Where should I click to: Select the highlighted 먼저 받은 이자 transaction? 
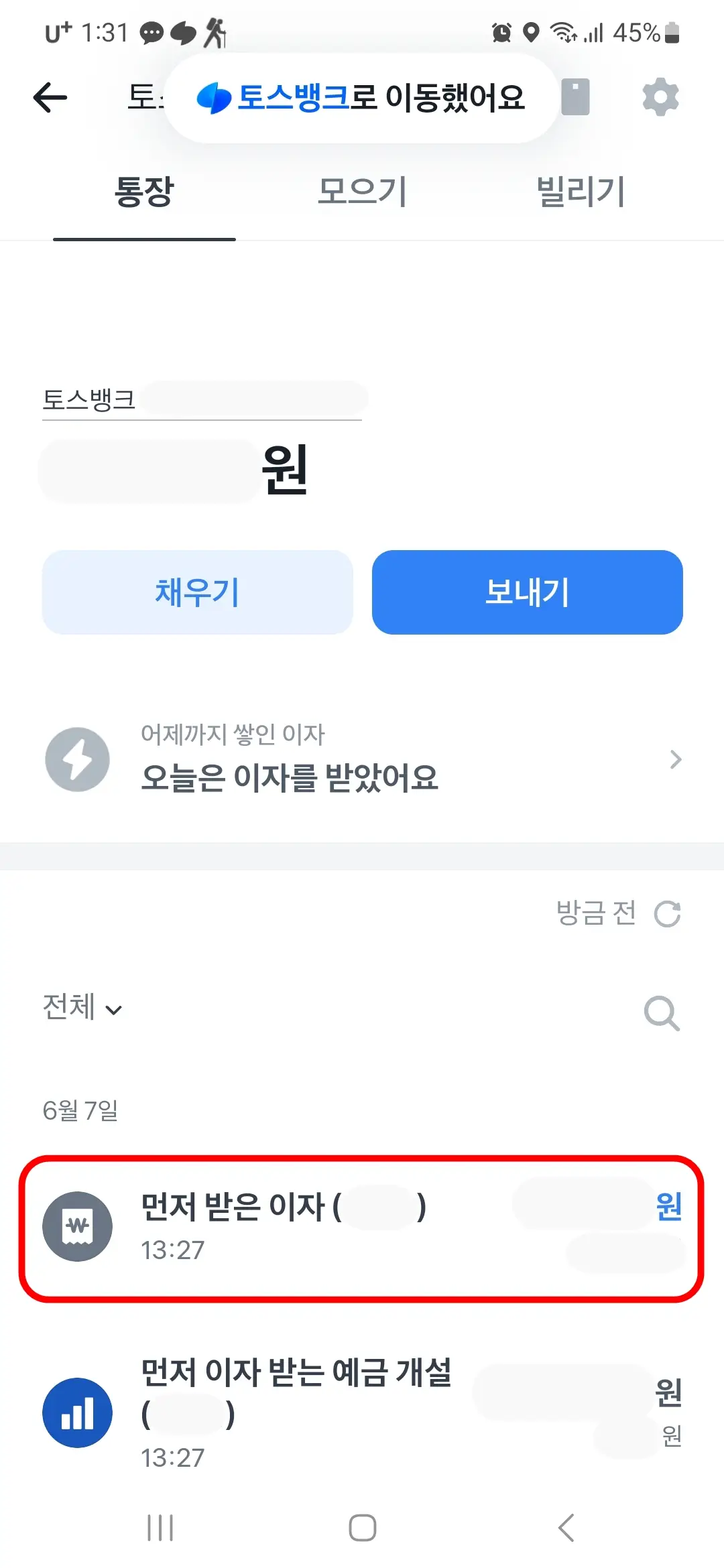tap(362, 1228)
